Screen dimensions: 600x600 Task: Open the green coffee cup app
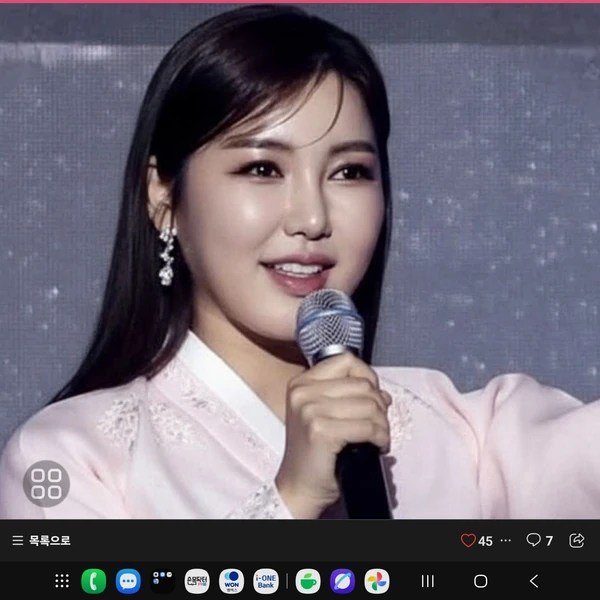coord(308,581)
